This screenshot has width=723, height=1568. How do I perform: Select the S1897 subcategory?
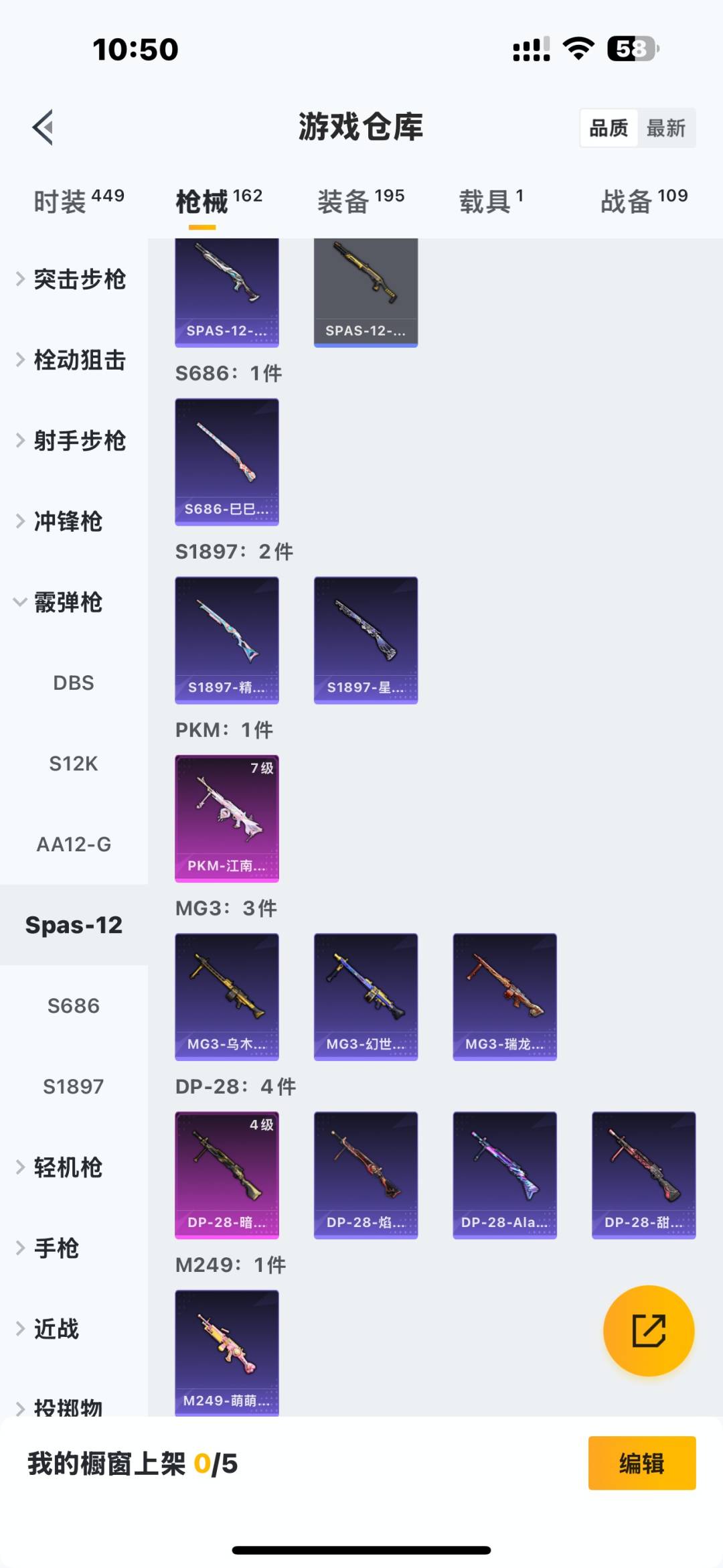pos(74,1085)
